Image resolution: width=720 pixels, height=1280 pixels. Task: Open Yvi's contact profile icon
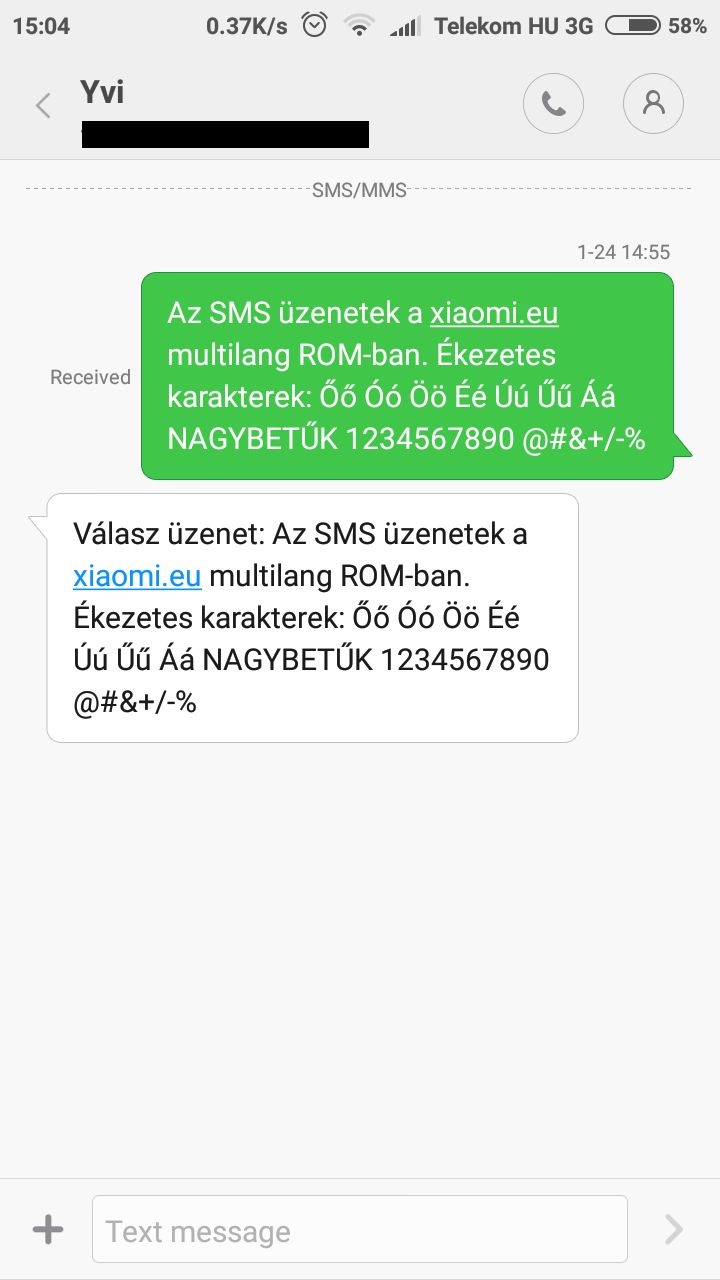tap(653, 103)
